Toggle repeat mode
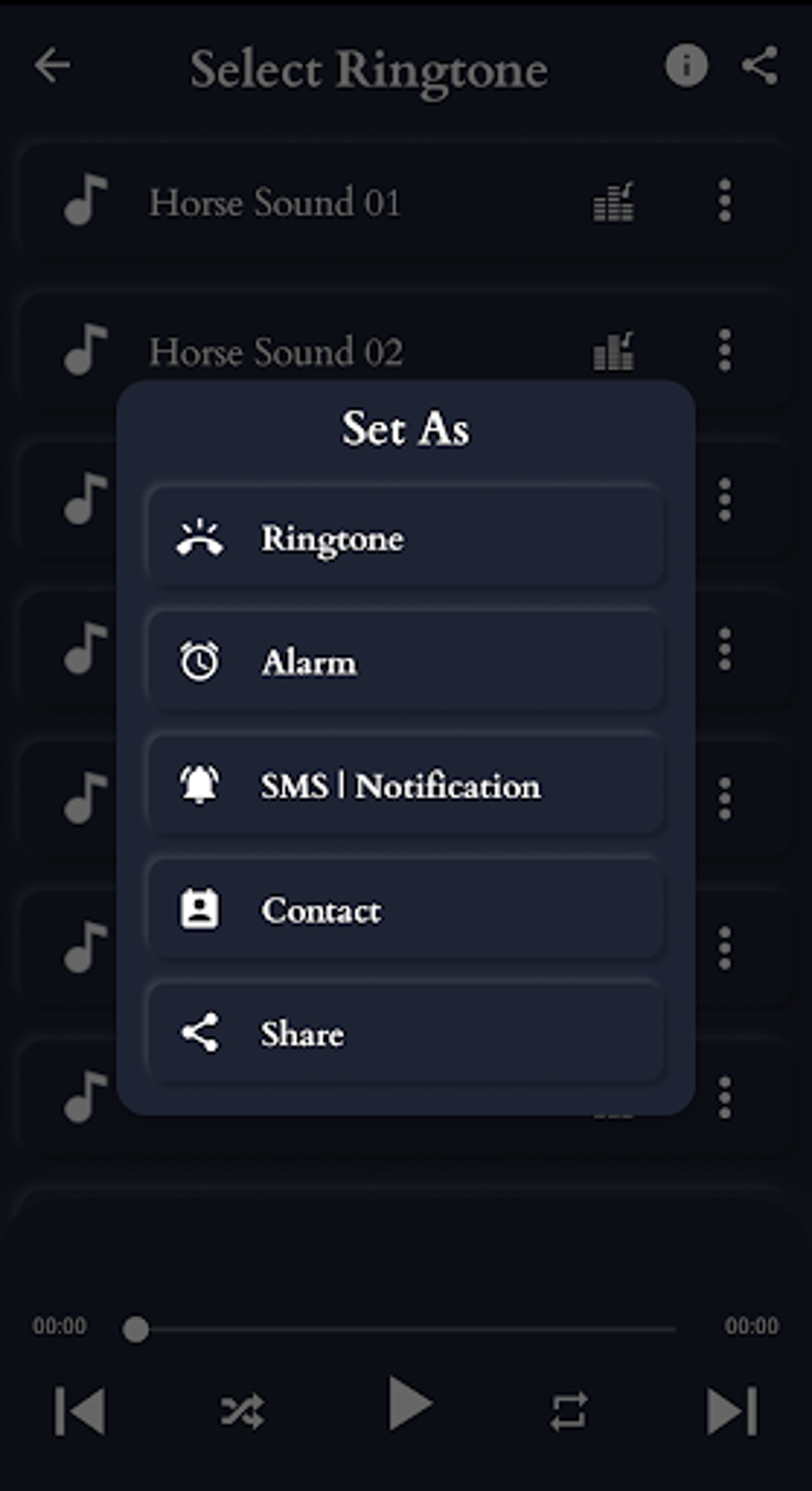 568,1411
